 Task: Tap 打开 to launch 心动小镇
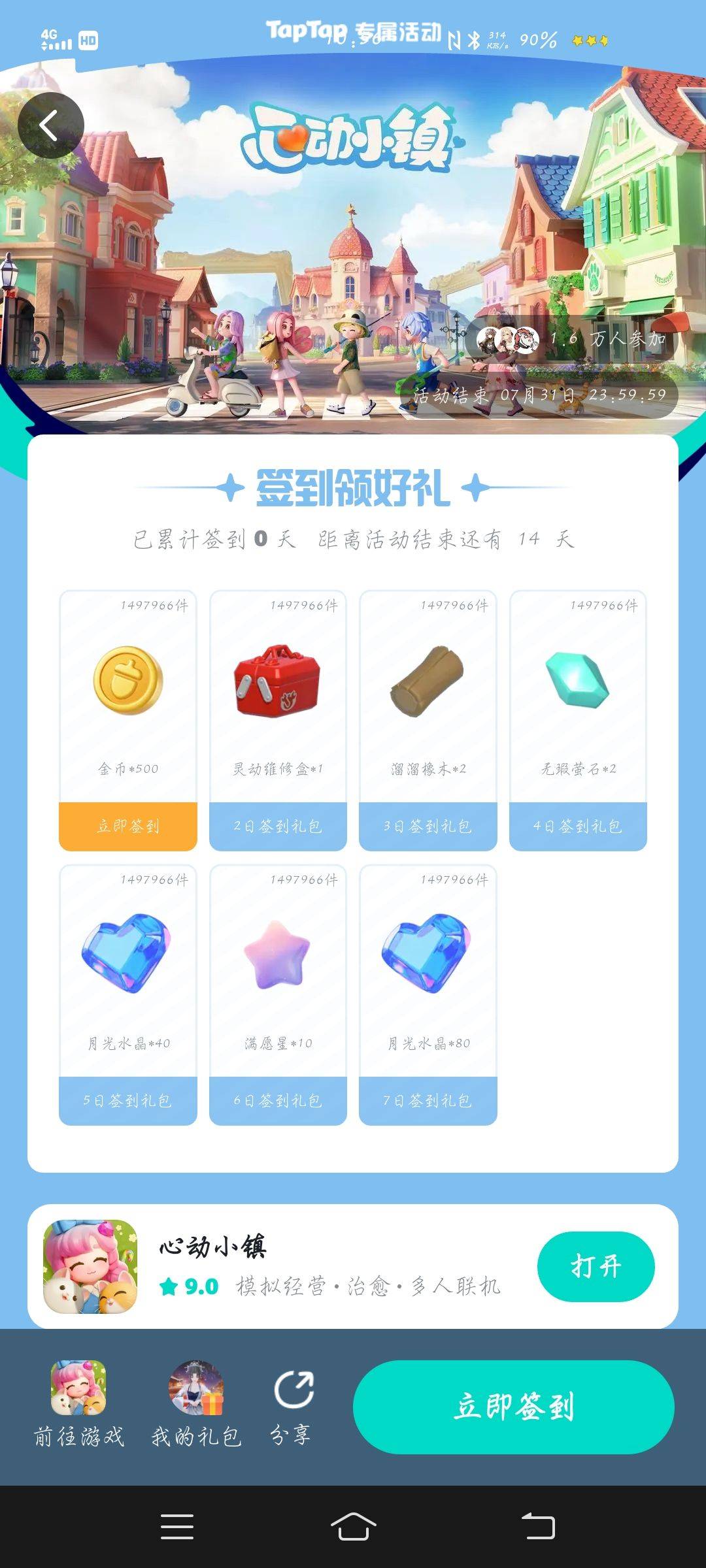596,1266
